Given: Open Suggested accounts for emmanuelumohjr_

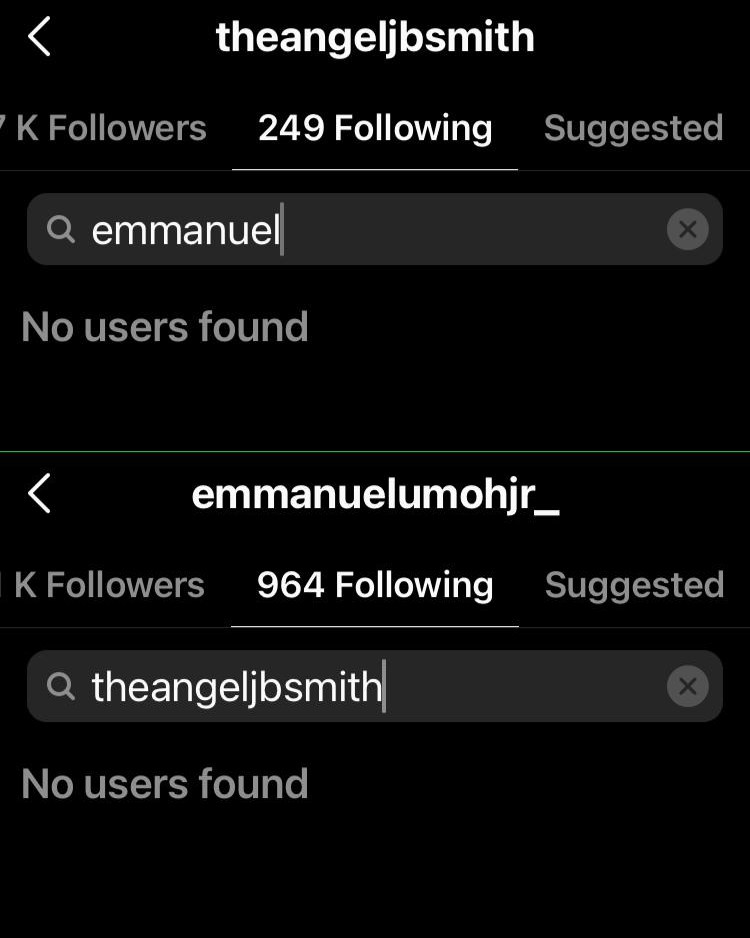Looking at the screenshot, I should pyautogui.click(x=633, y=584).
